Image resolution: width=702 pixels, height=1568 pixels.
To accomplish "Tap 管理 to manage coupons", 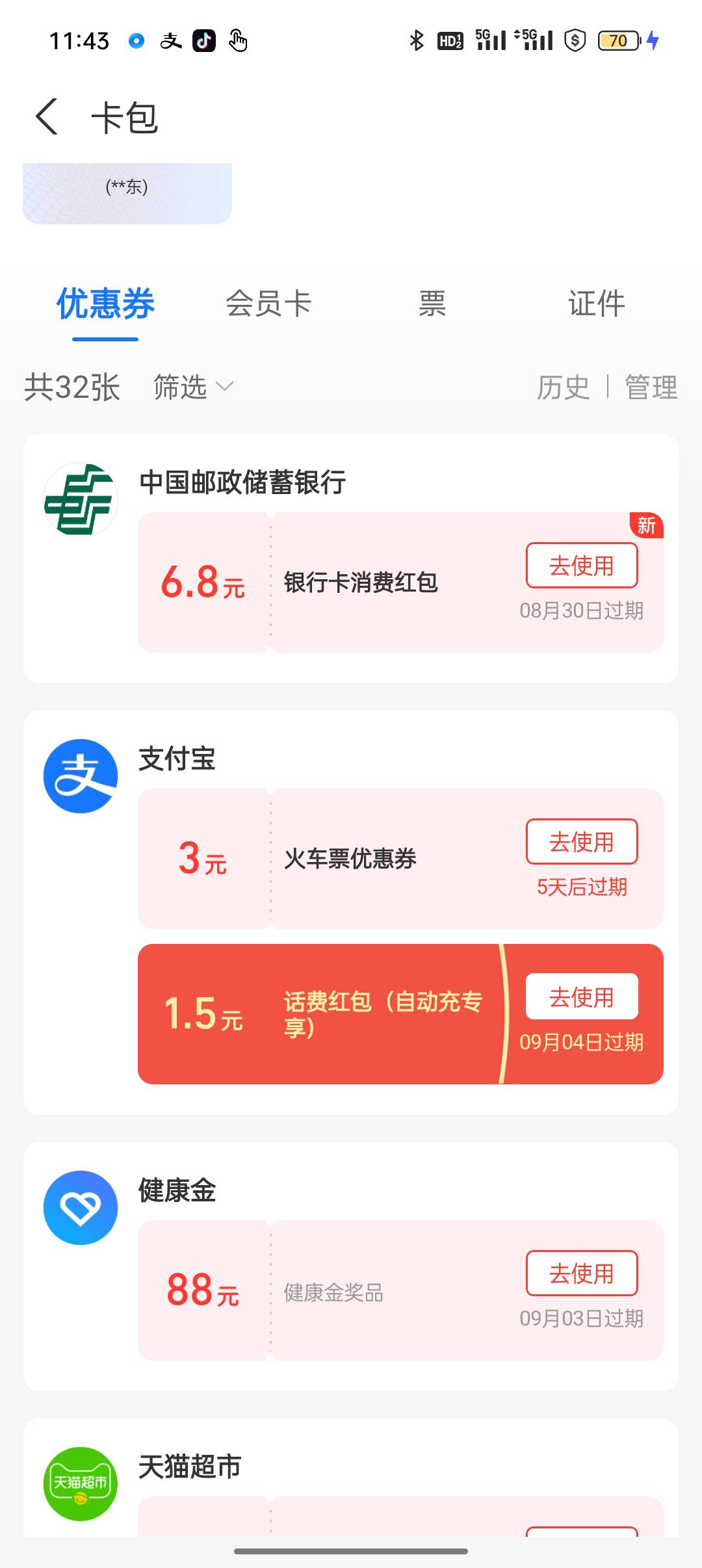I will 651,387.
